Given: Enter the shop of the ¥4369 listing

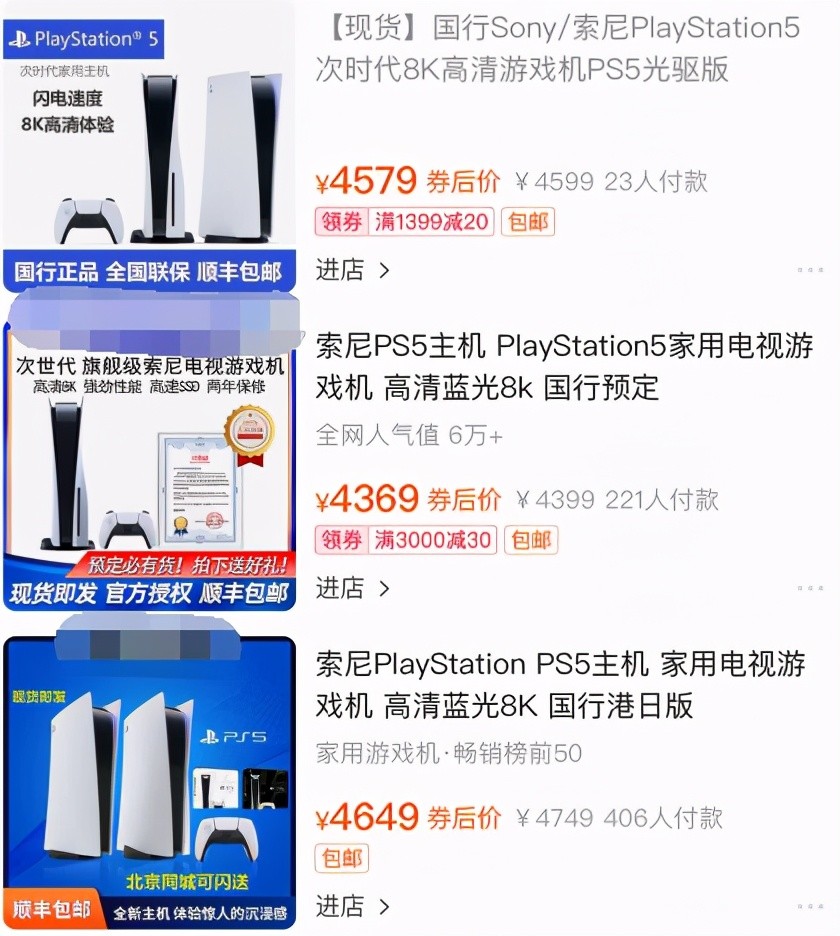Looking at the screenshot, I should (352, 588).
